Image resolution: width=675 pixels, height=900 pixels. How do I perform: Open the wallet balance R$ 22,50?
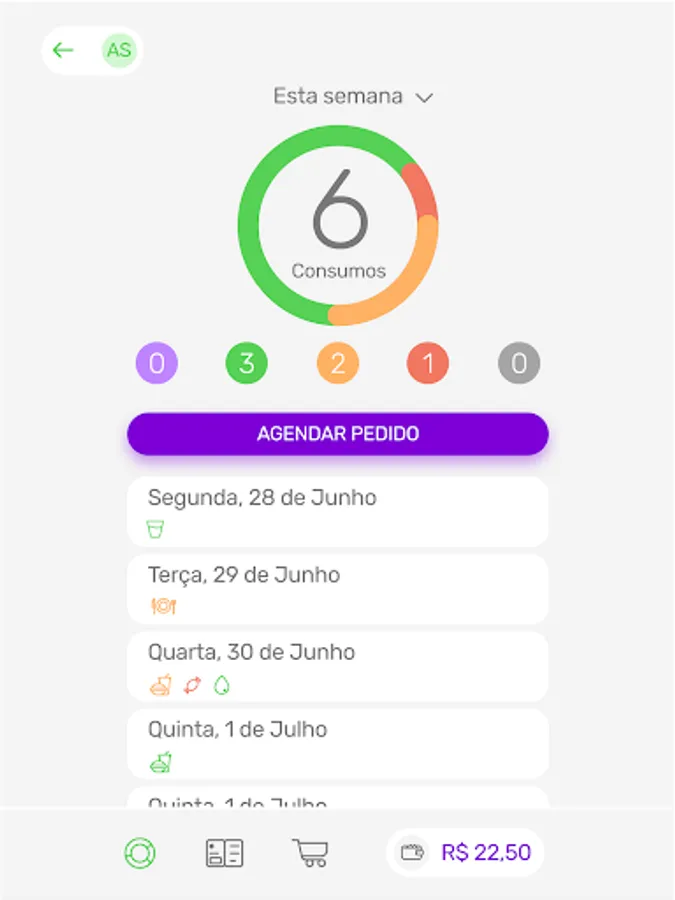tap(466, 853)
